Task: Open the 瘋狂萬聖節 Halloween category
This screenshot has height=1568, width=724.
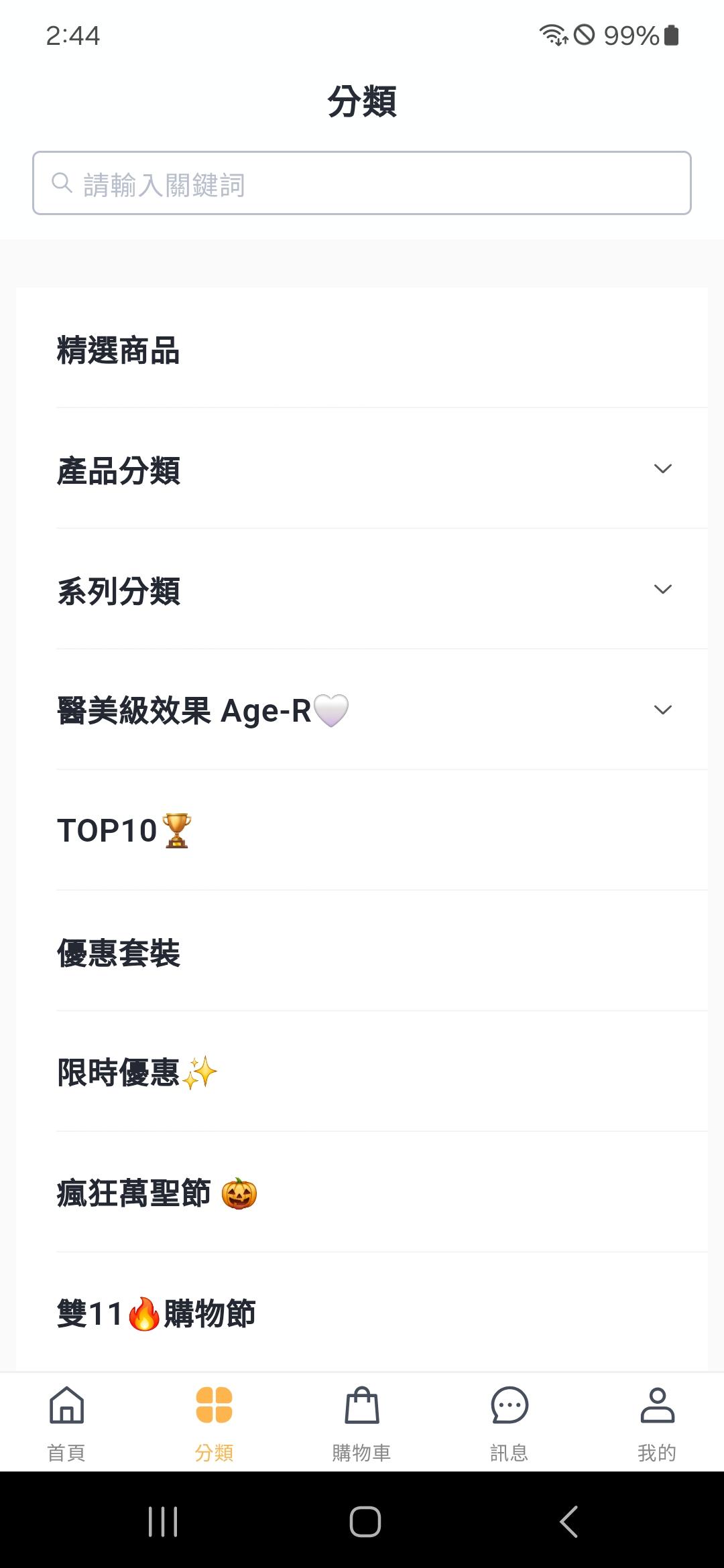Action: point(156,1193)
